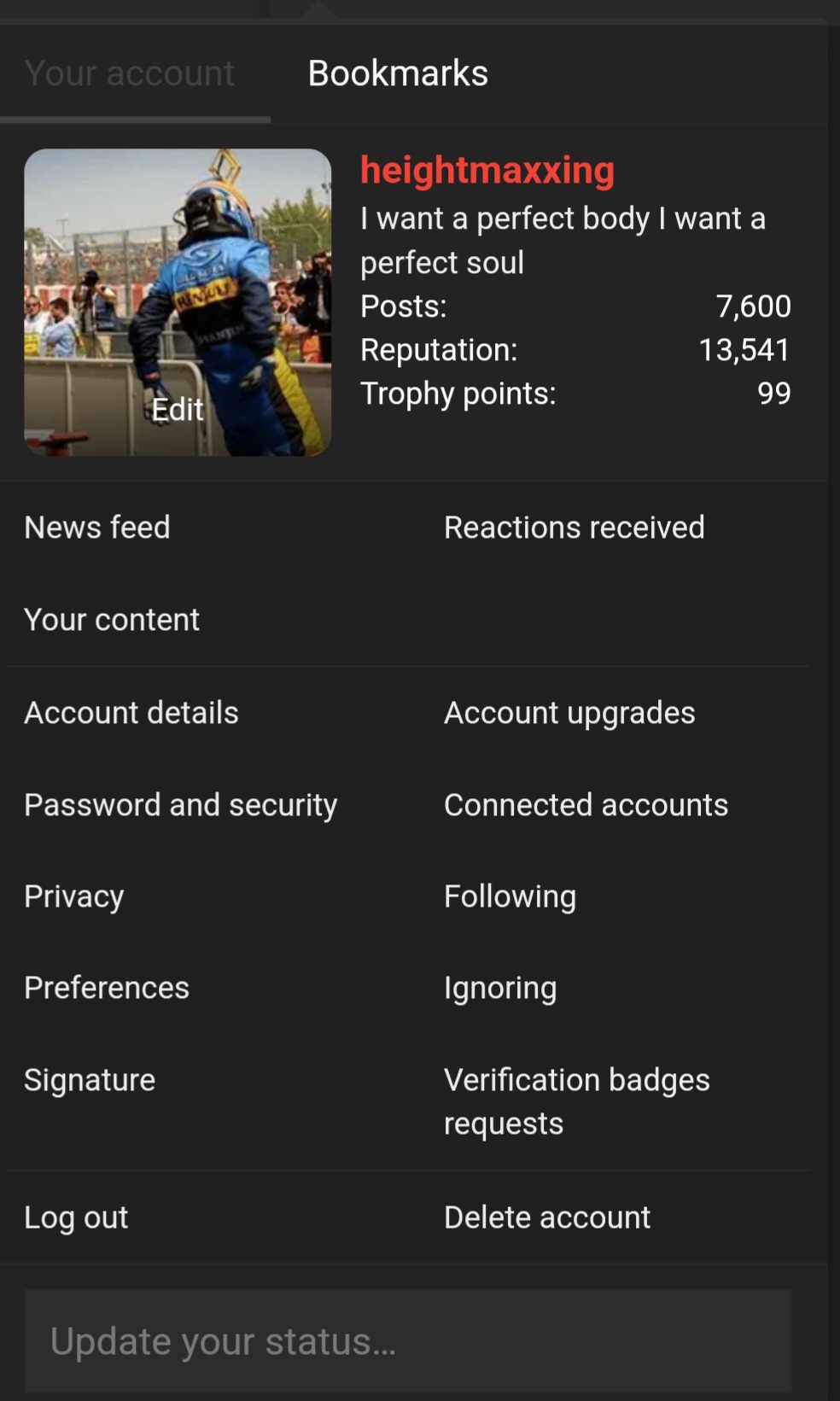
Task: View your Following list
Action: [510, 896]
